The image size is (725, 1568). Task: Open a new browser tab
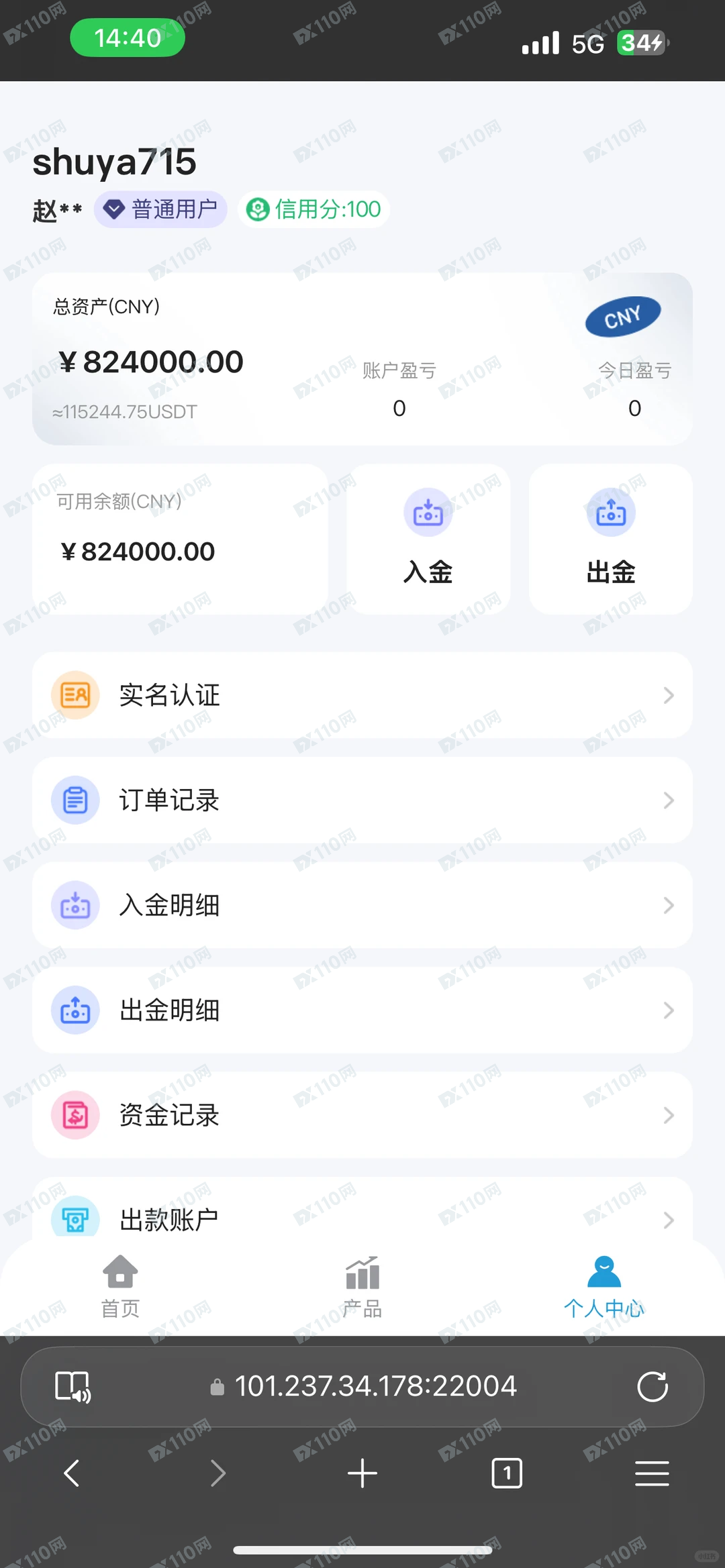point(362,1473)
